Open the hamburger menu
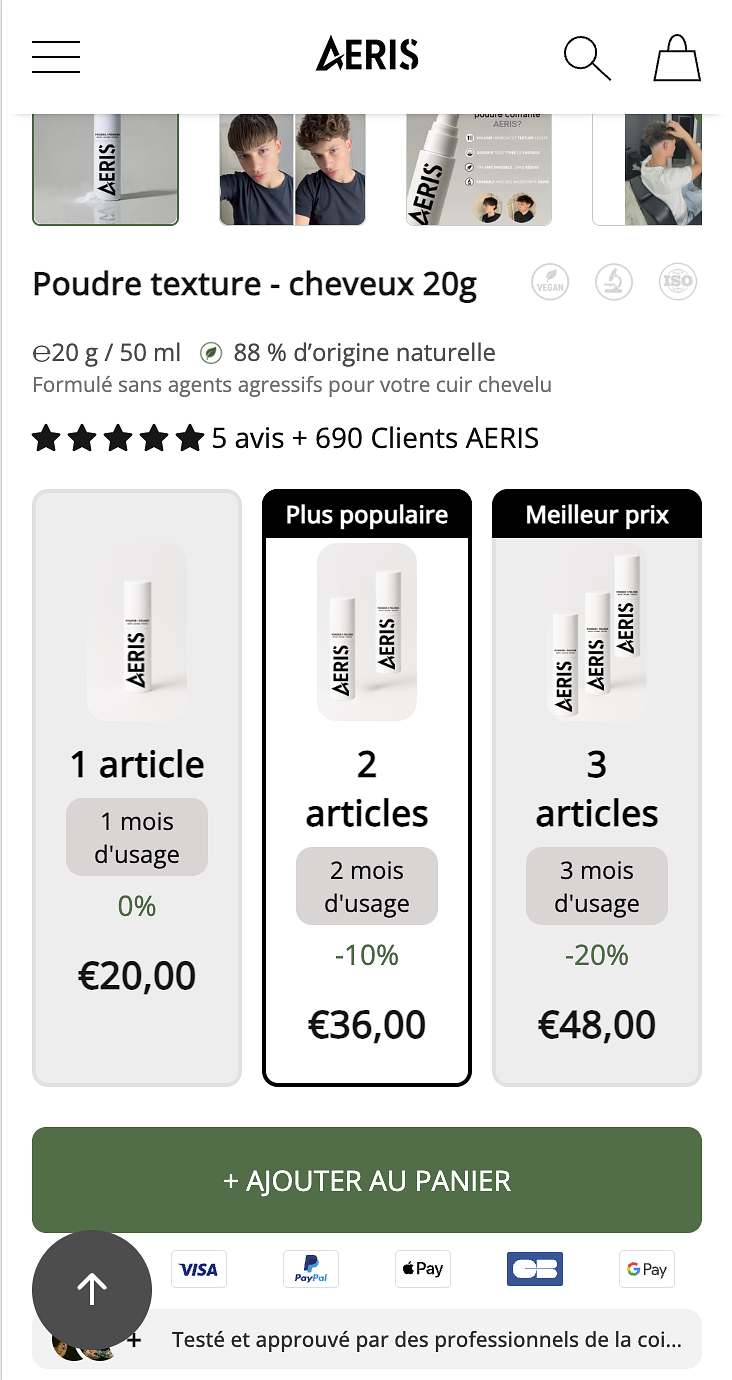Viewport: 732px width, 1380px height. (x=56, y=56)
